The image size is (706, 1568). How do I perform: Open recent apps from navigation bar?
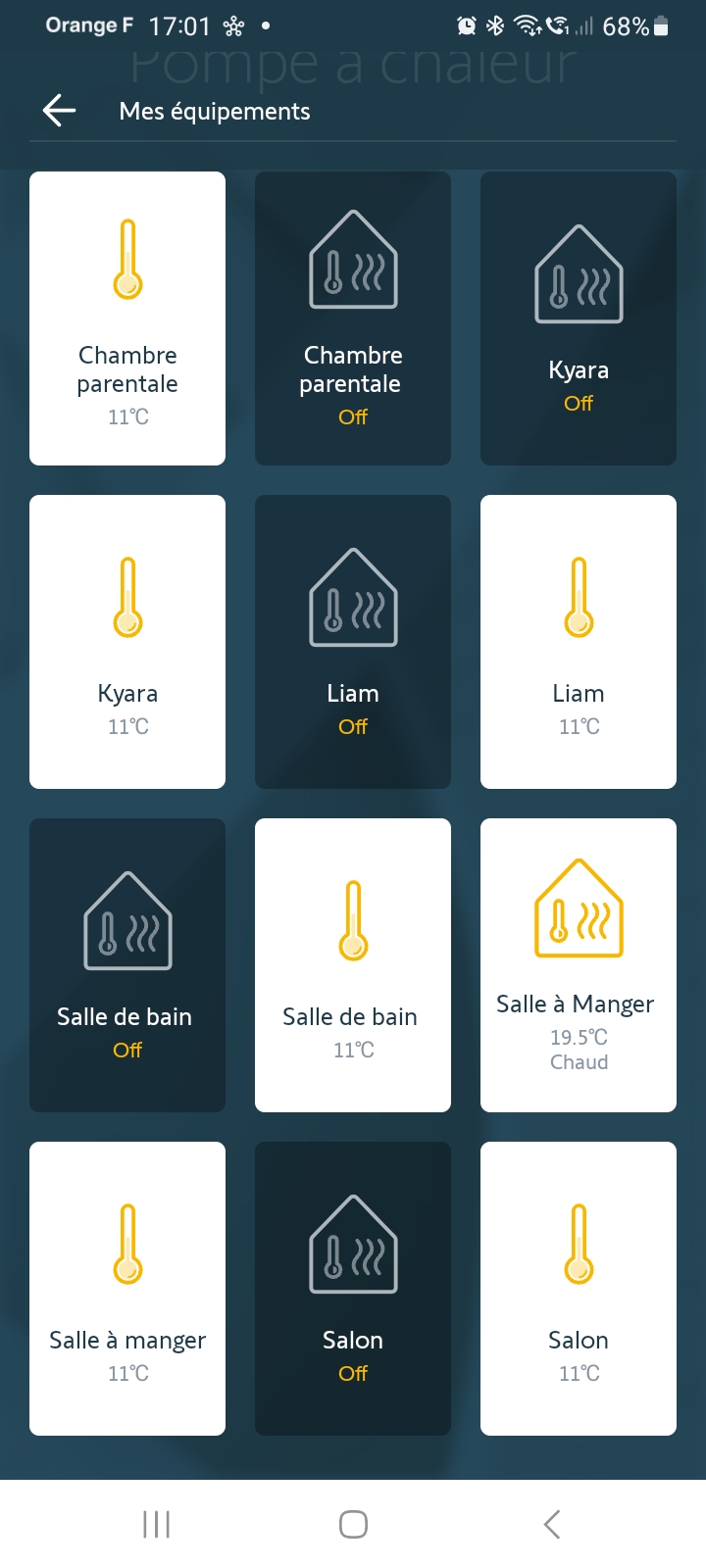pos(156,1524)
